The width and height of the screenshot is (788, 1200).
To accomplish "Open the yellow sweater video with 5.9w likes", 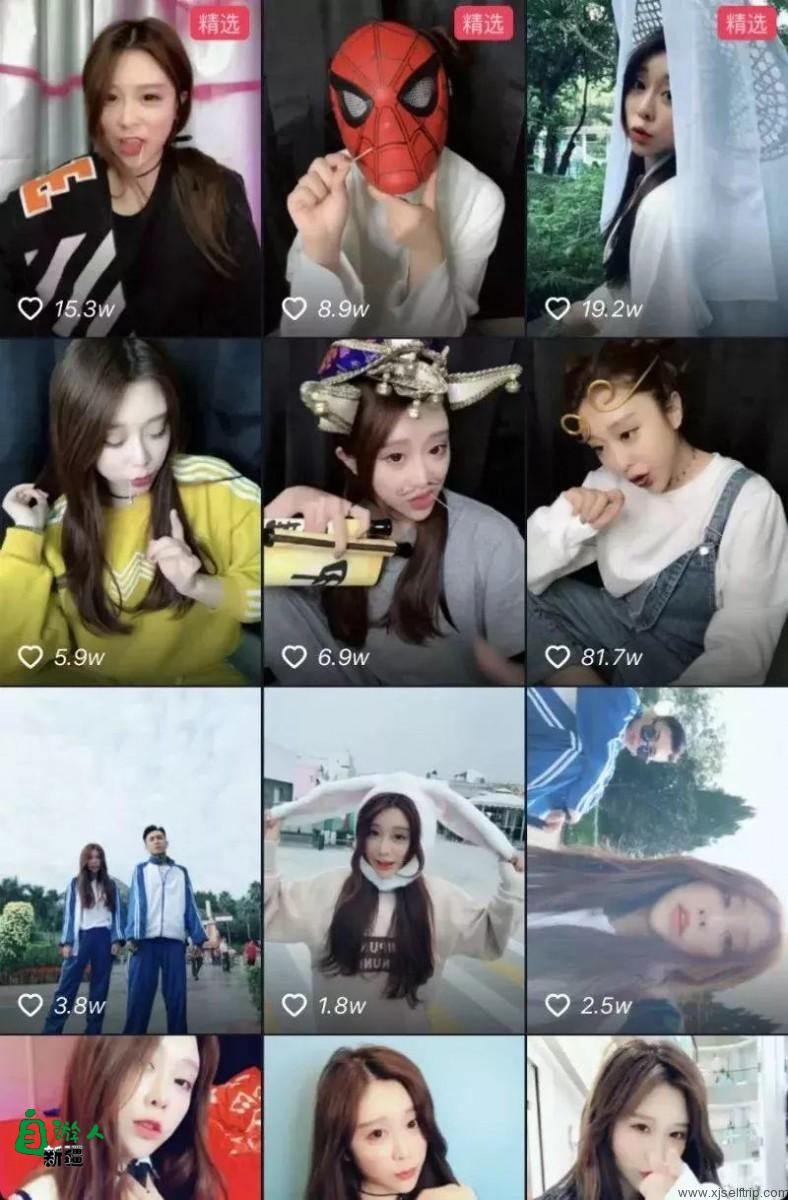I will pos(130,510).
